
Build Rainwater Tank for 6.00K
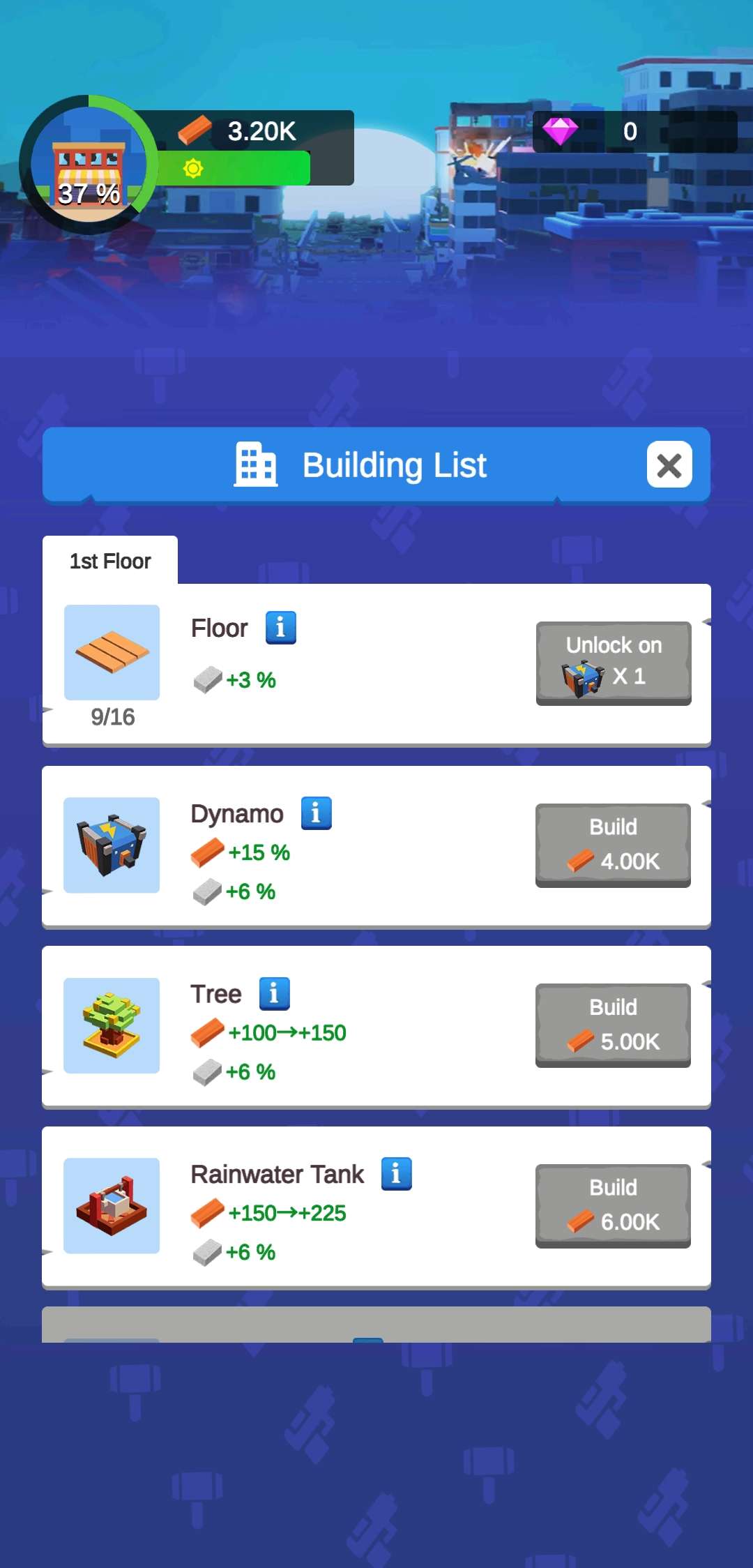coord(613,1205)
